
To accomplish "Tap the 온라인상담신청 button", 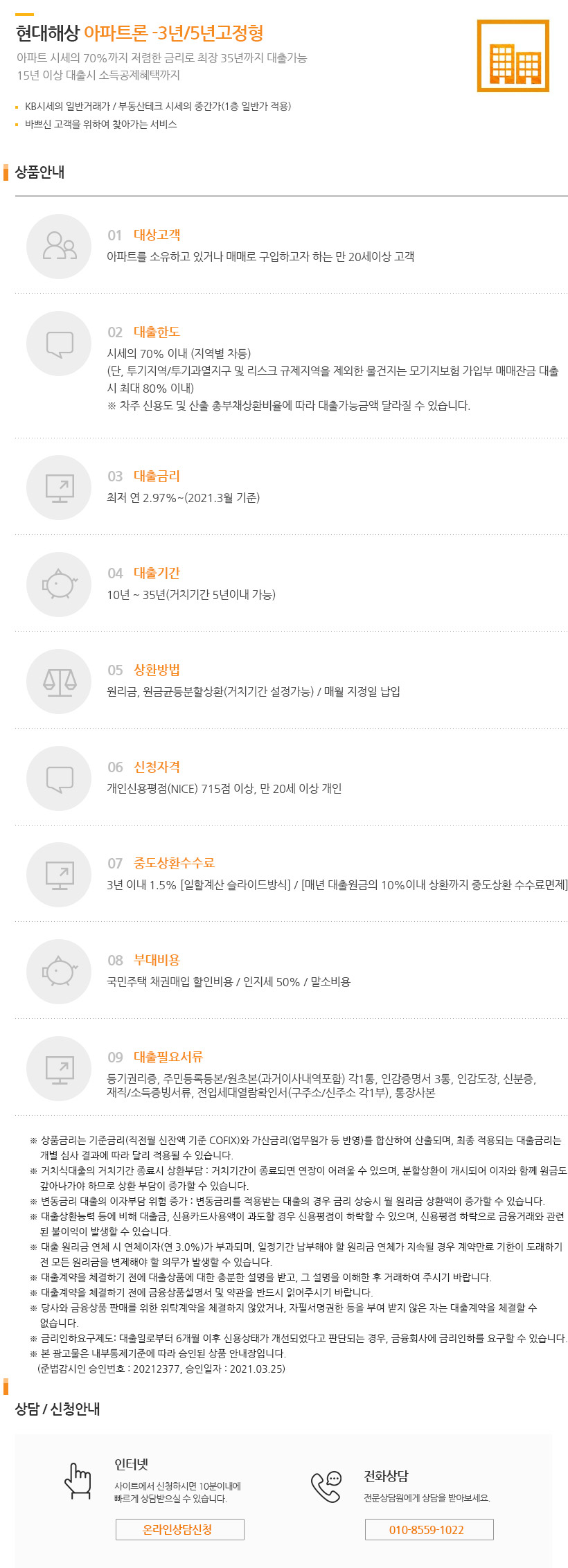I will click(x=179, y=1529).
